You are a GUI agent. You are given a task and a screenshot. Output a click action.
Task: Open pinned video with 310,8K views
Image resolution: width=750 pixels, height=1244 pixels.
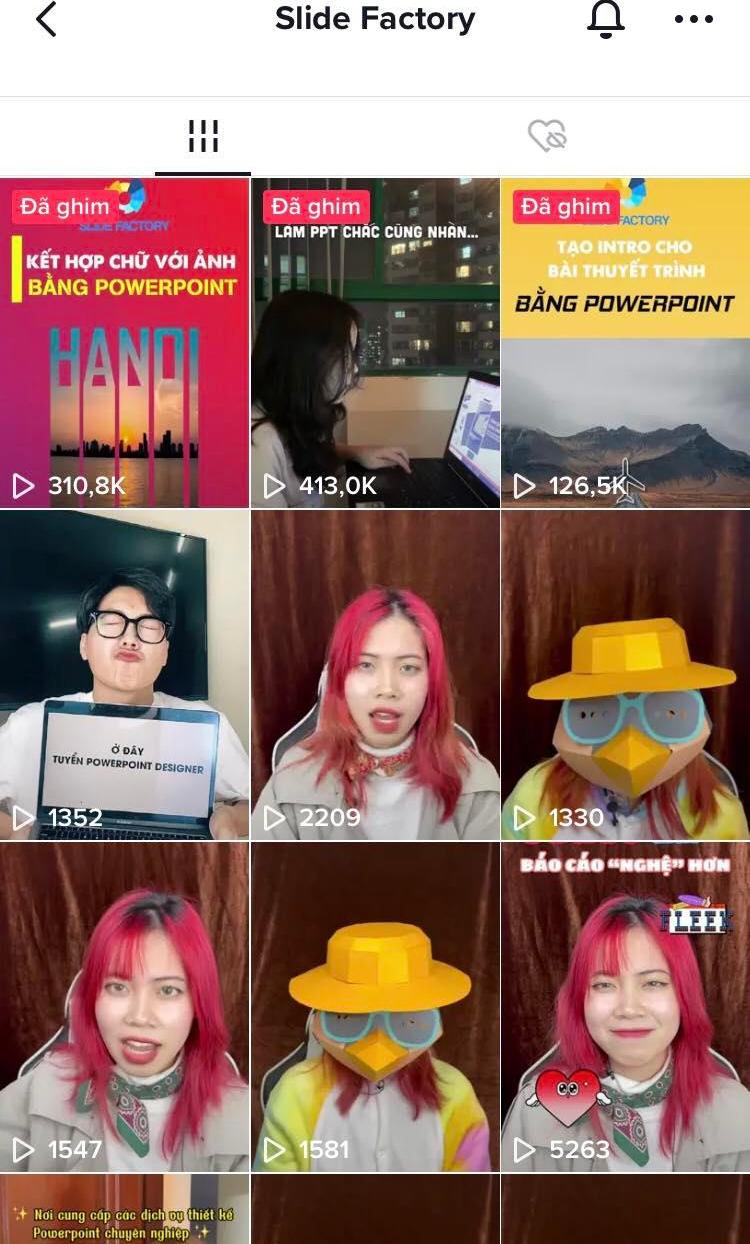click(124, 343)
